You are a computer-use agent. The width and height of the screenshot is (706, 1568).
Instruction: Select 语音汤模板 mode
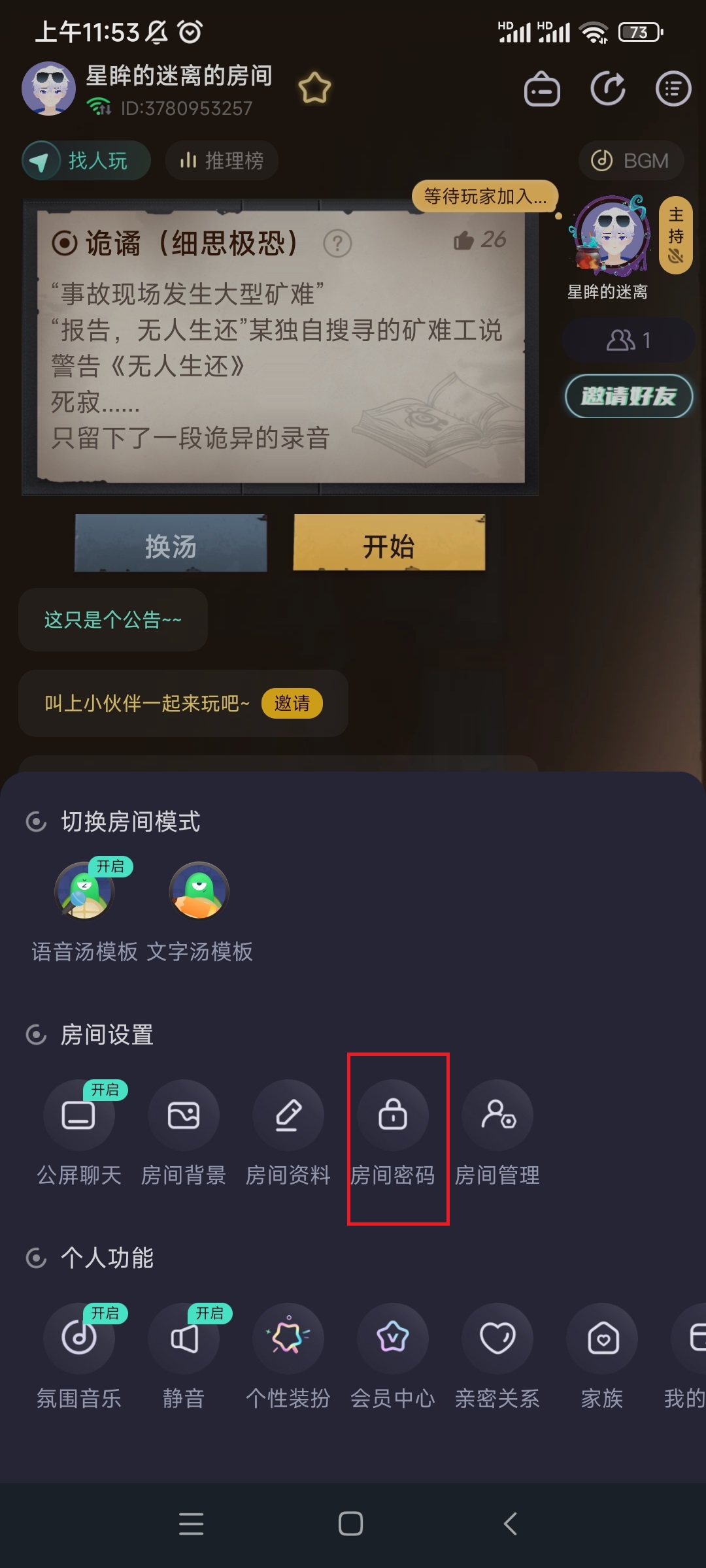click(85, 892)
